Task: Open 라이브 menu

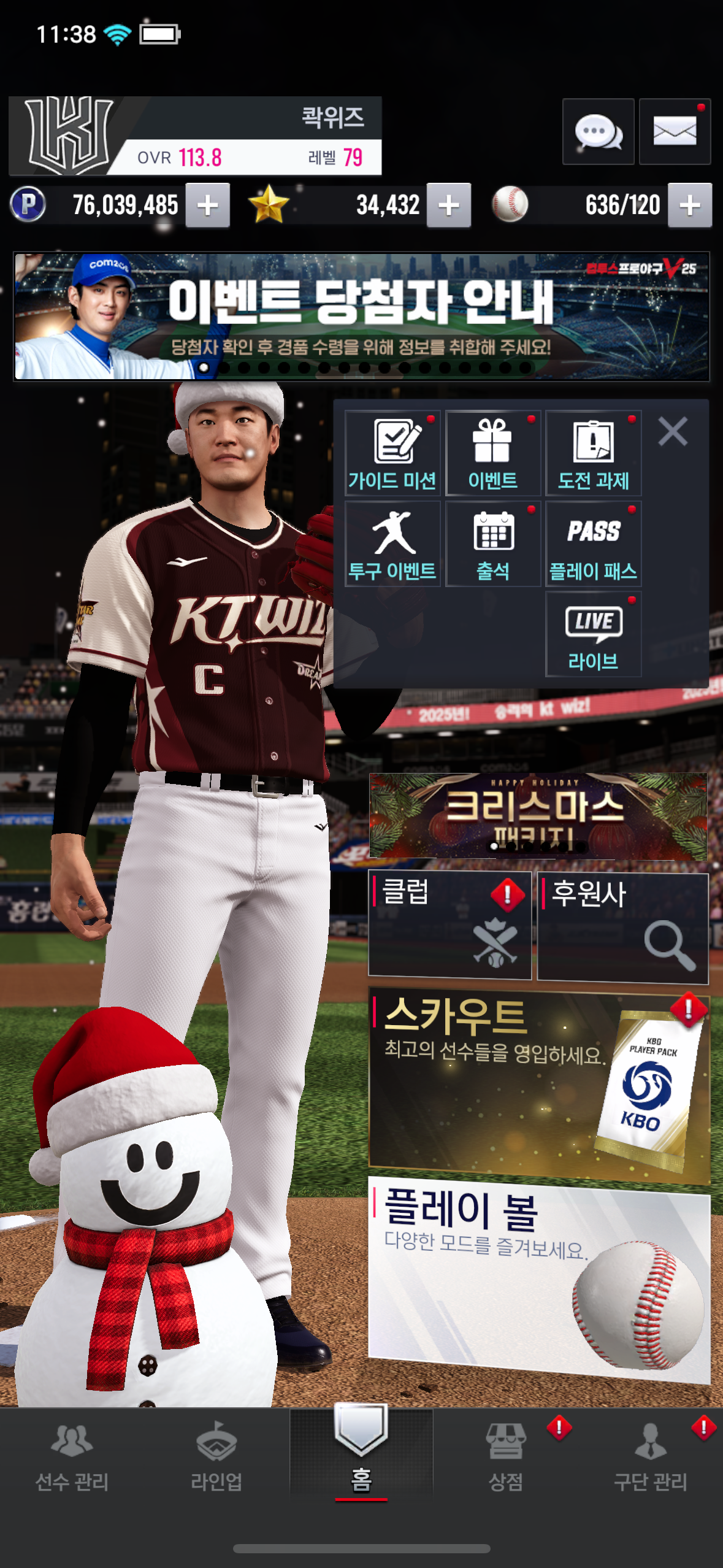Action: coord(593,634)
